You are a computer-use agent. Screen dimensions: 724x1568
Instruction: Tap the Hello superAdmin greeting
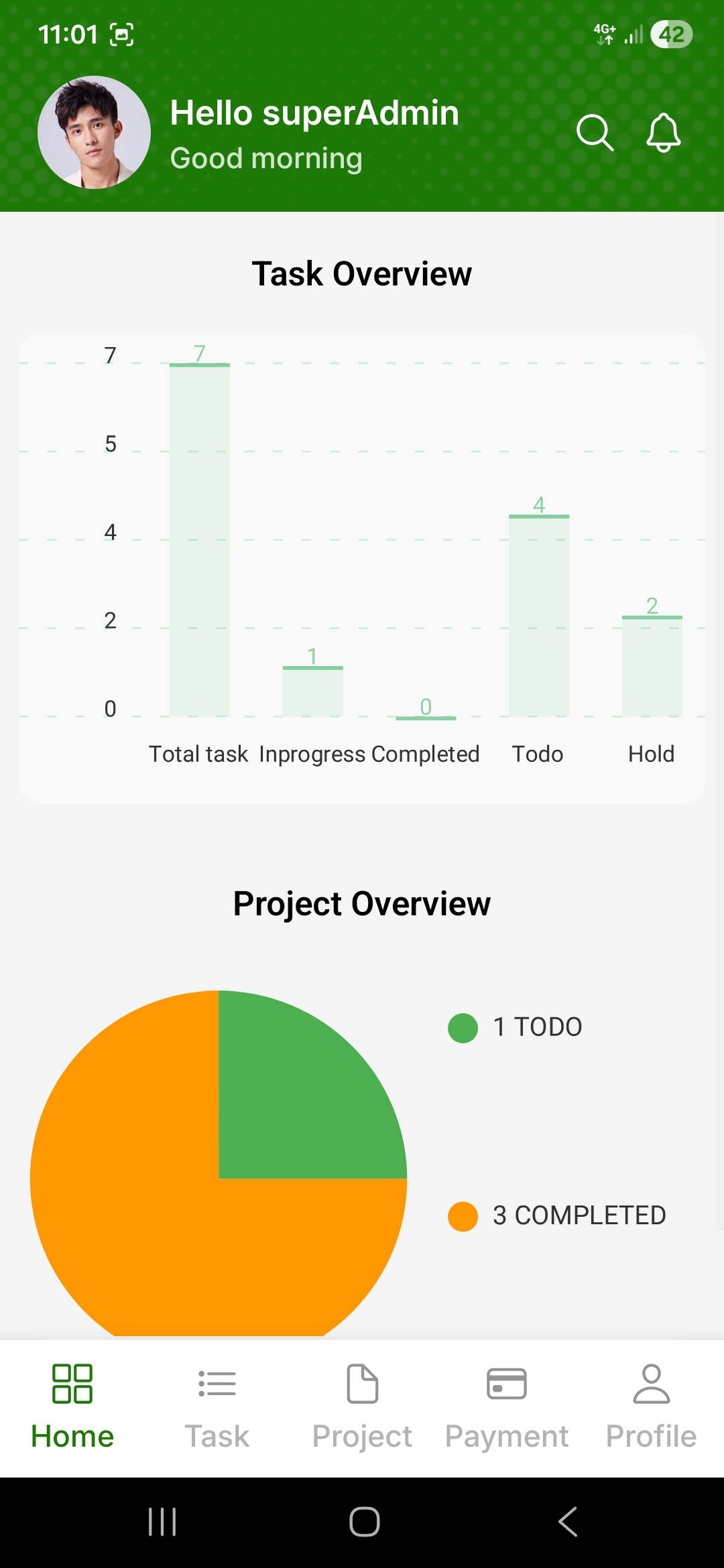coord(314,112)
